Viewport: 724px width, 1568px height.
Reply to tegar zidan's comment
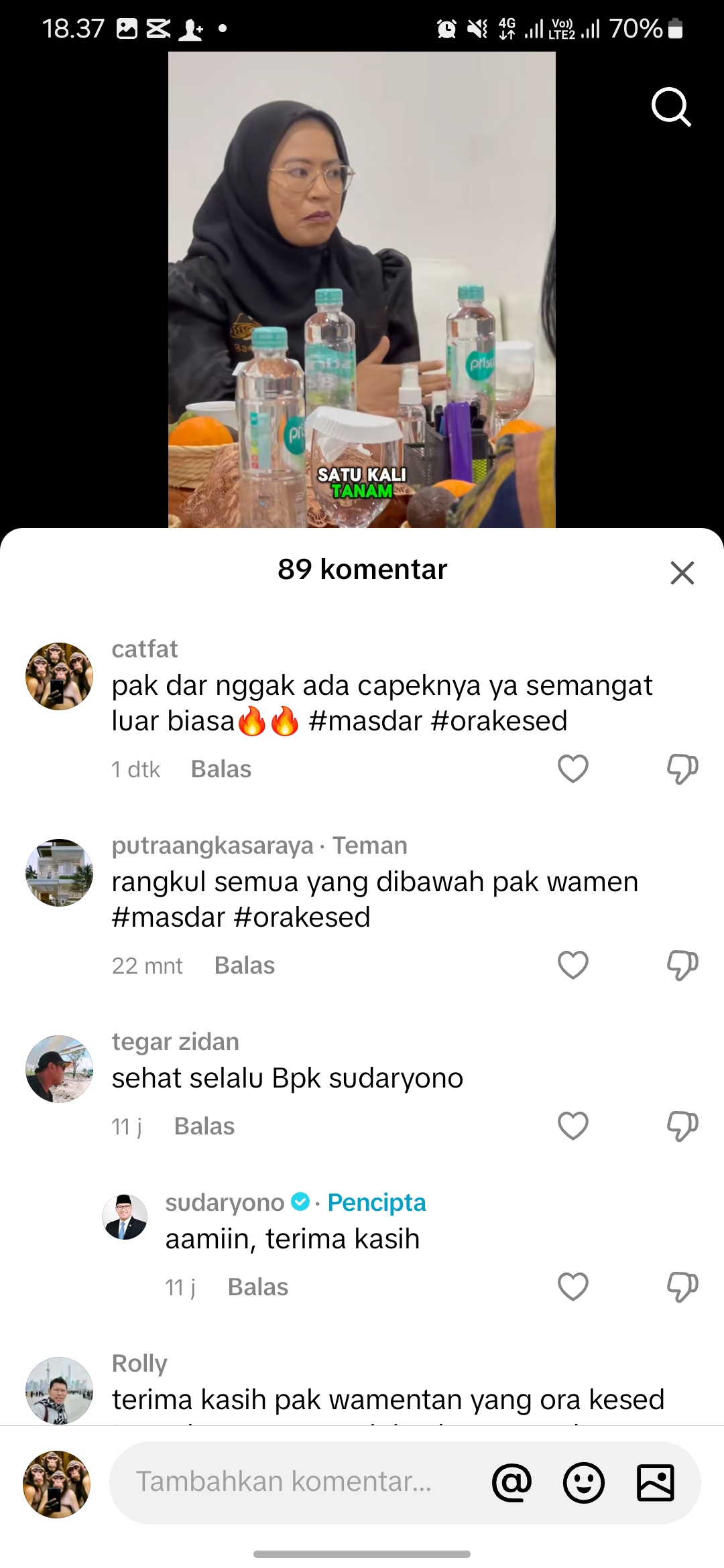204,1126
